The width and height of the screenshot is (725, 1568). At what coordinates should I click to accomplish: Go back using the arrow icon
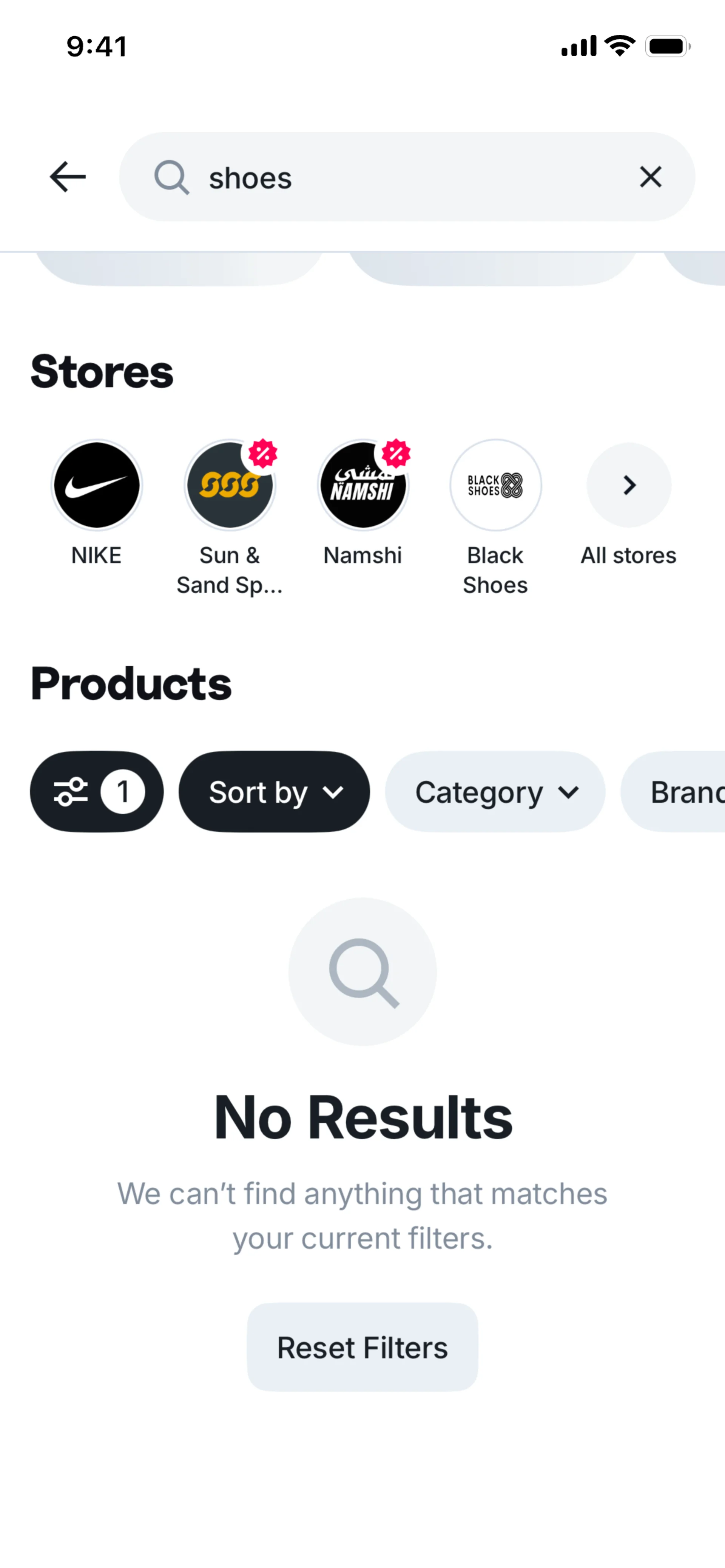pyautogui.click(x=67, y=177)
